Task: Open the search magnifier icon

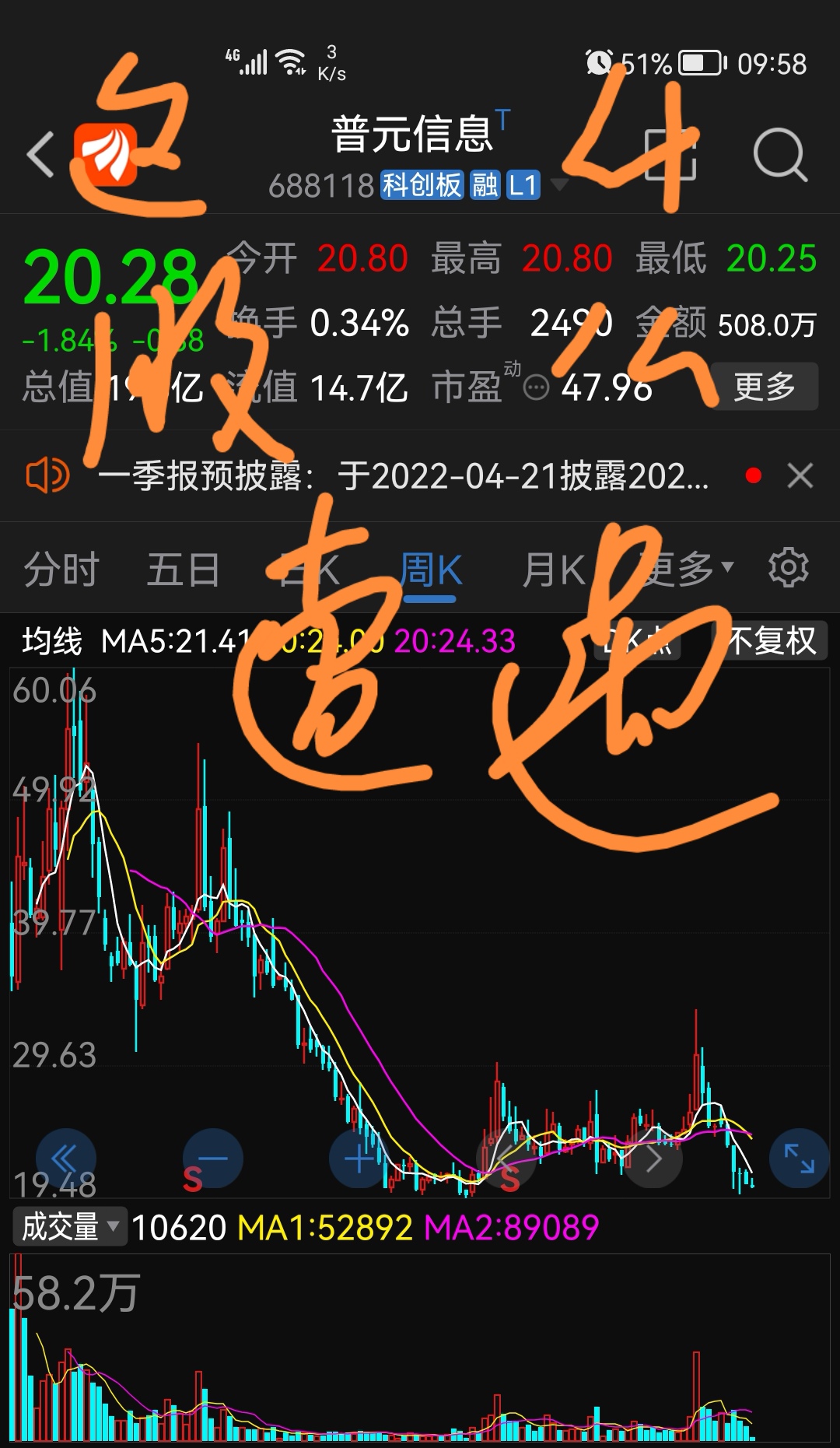Action: coord(782,153)
